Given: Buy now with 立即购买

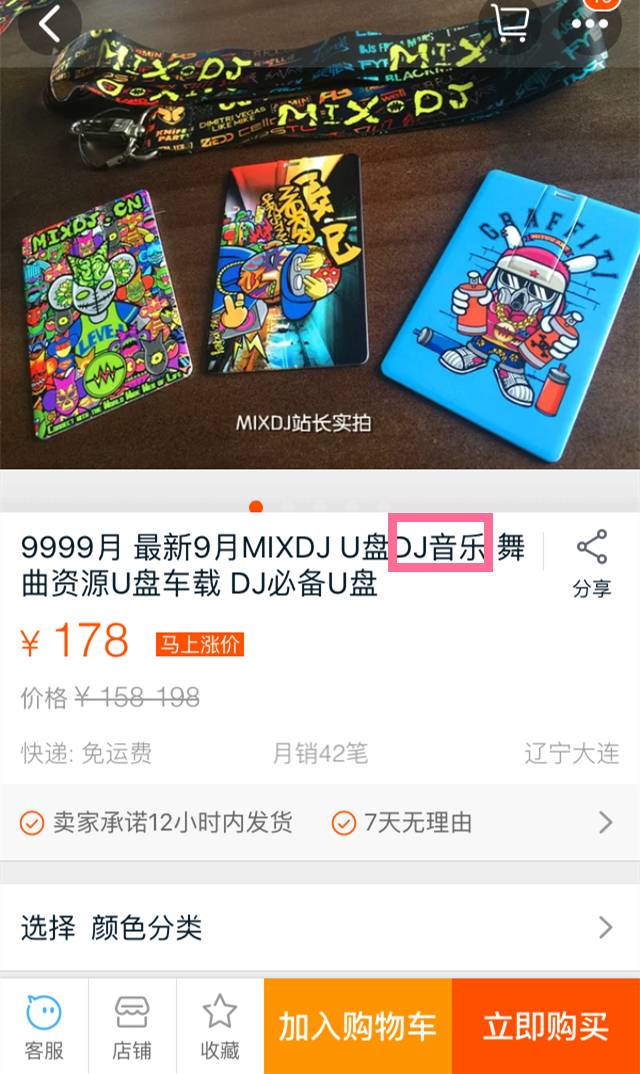Looking at the screenshot, I should (546, 1026).
